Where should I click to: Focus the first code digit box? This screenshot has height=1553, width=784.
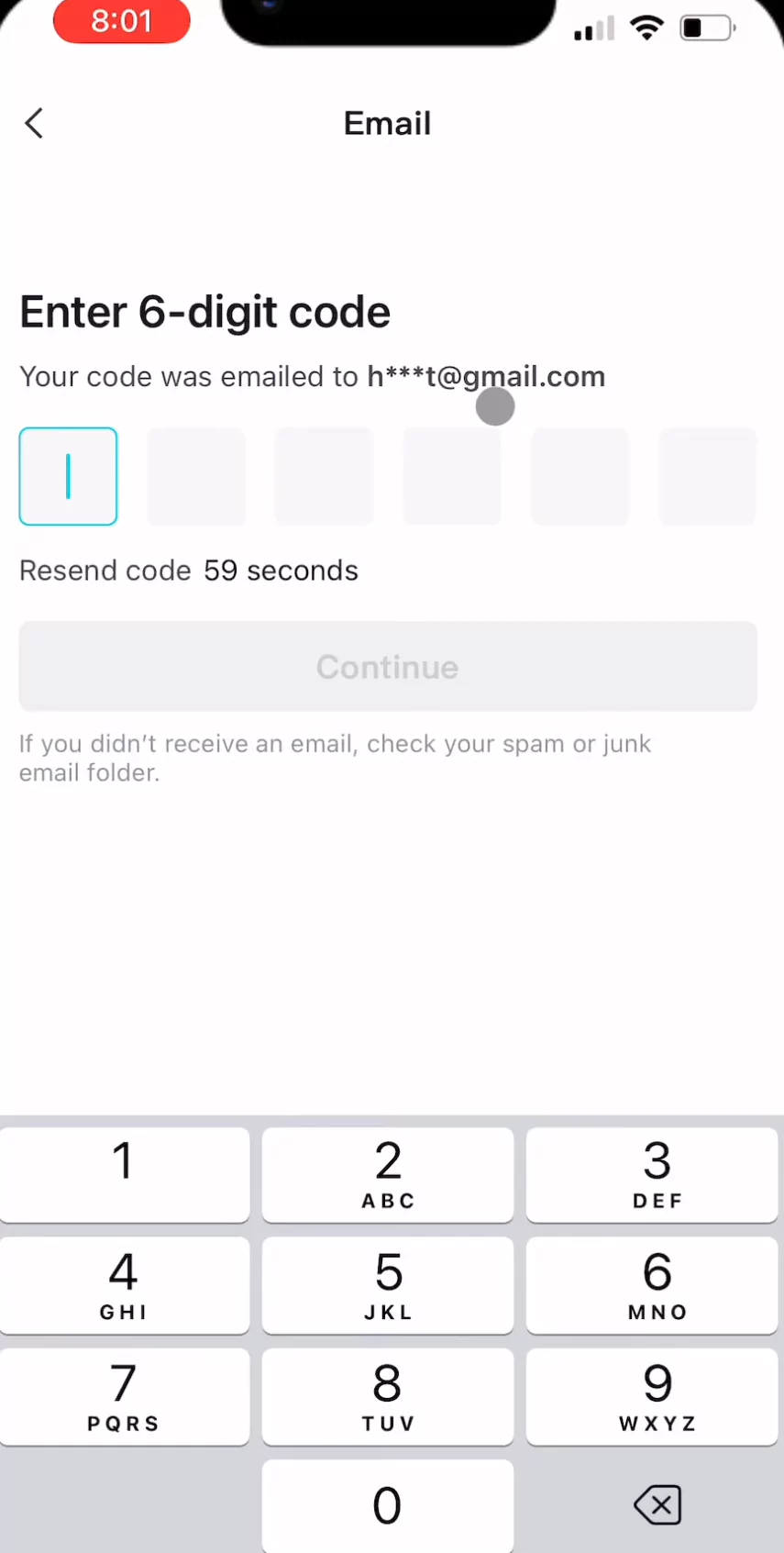pos(68,476)
